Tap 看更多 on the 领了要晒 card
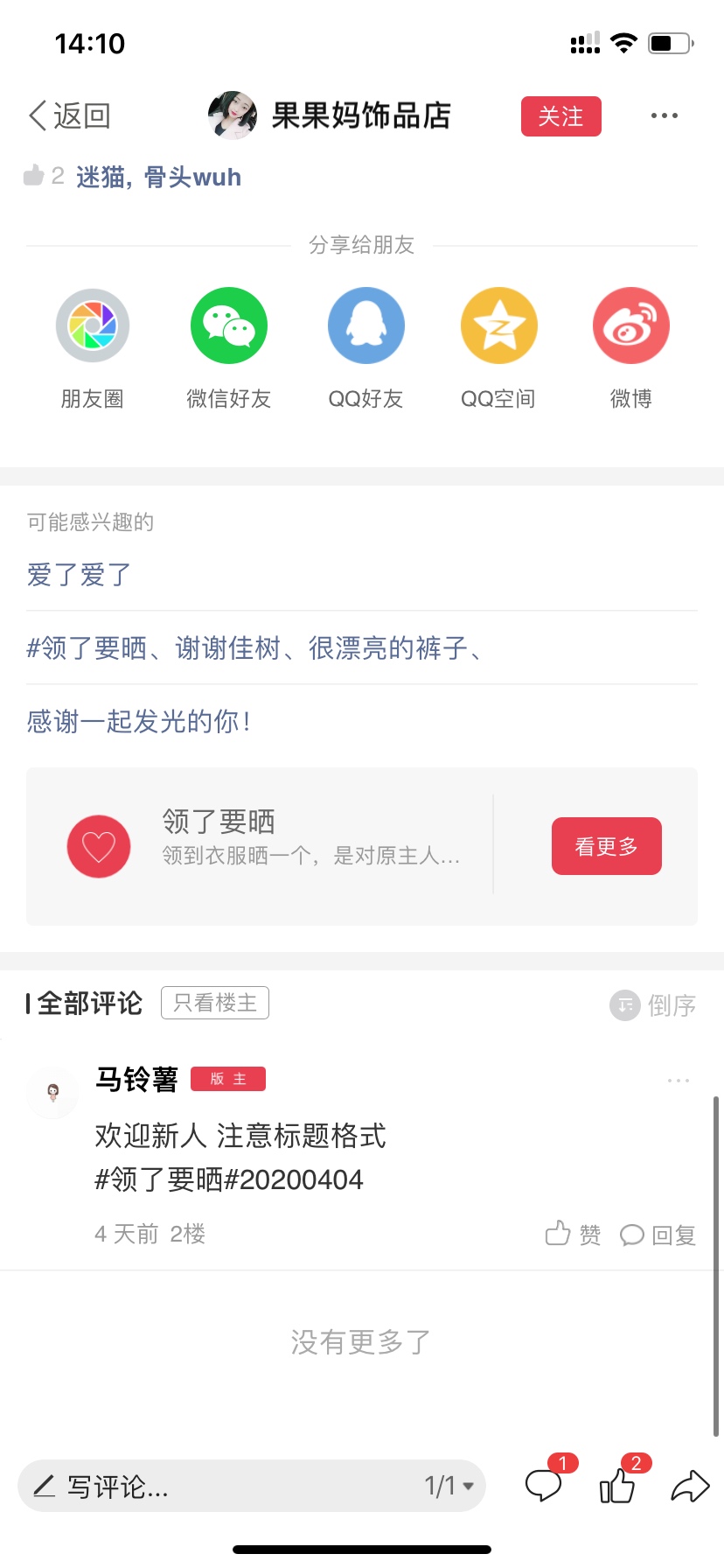724x1568 pixels. click(x=607, y=846)
